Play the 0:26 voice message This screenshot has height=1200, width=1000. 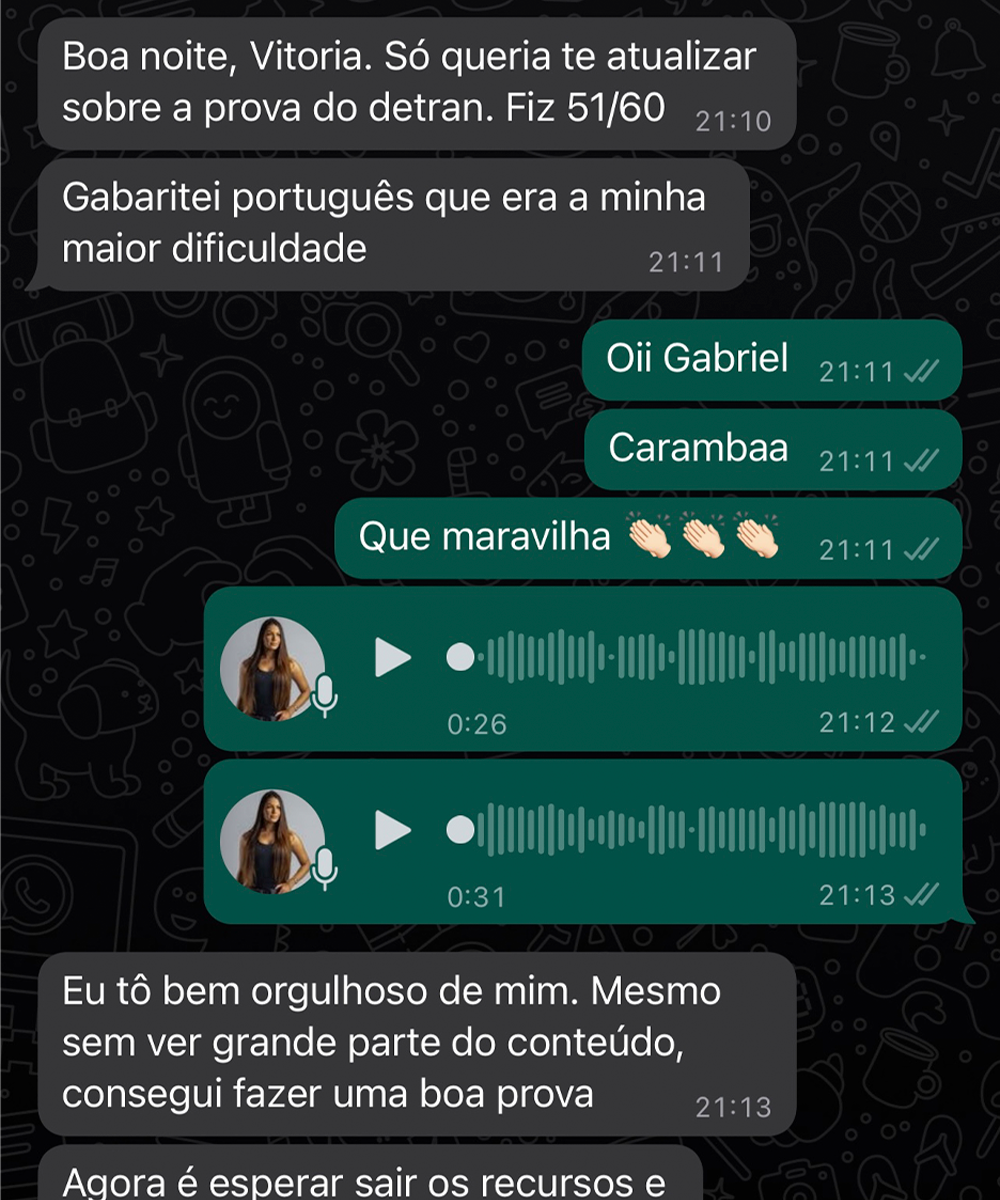392,658
